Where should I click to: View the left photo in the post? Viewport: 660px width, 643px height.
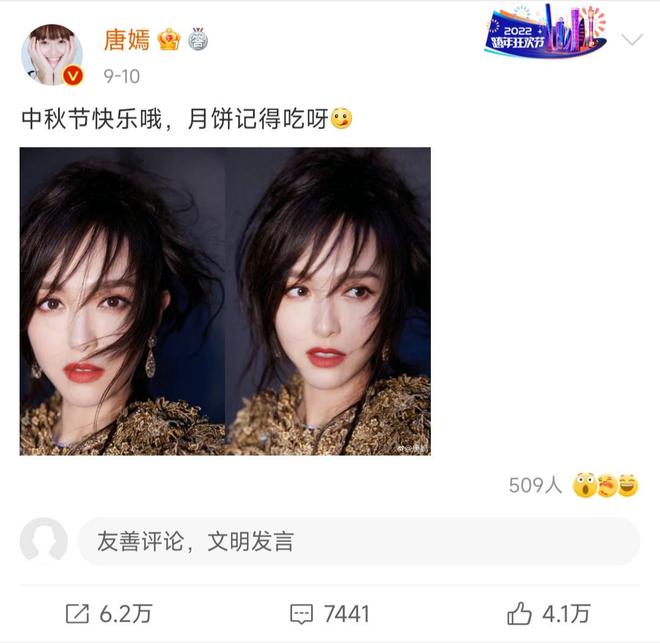tap(121, 301)
